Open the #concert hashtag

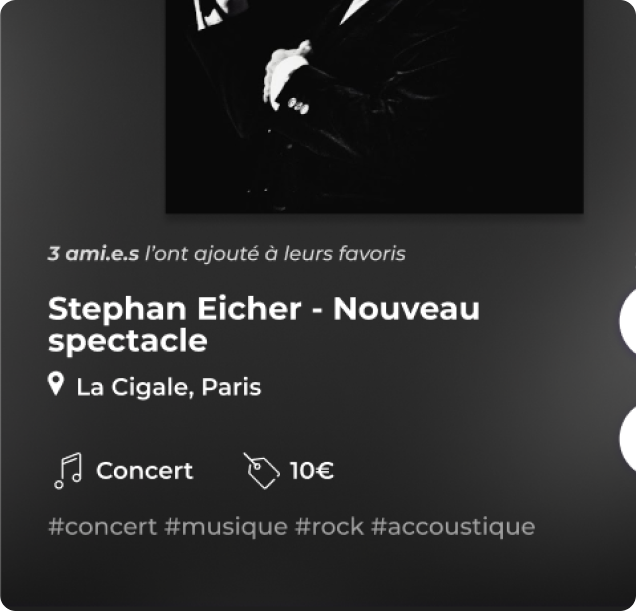coord(102,526)
